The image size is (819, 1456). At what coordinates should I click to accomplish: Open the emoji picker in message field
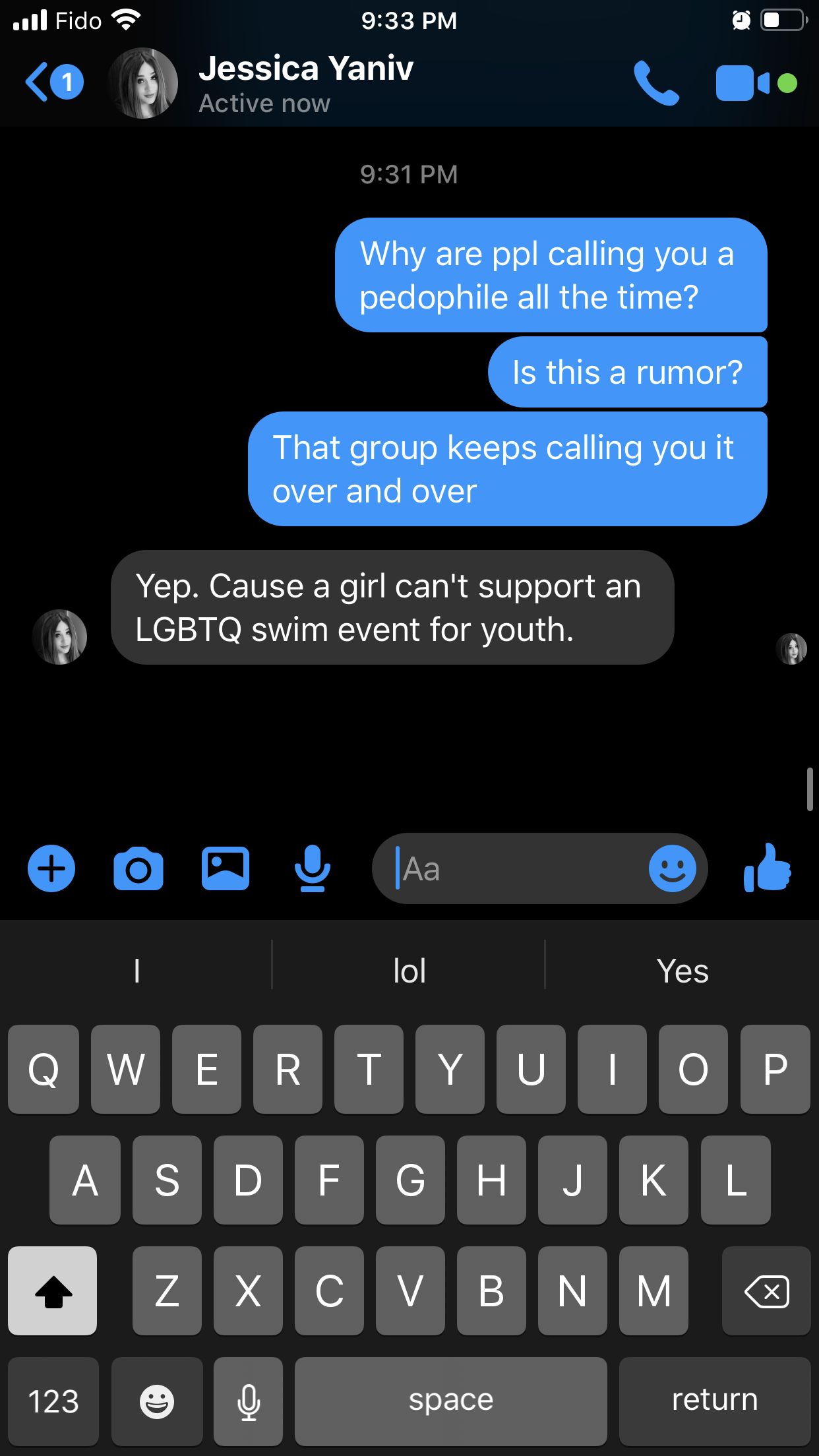point(672,868)
